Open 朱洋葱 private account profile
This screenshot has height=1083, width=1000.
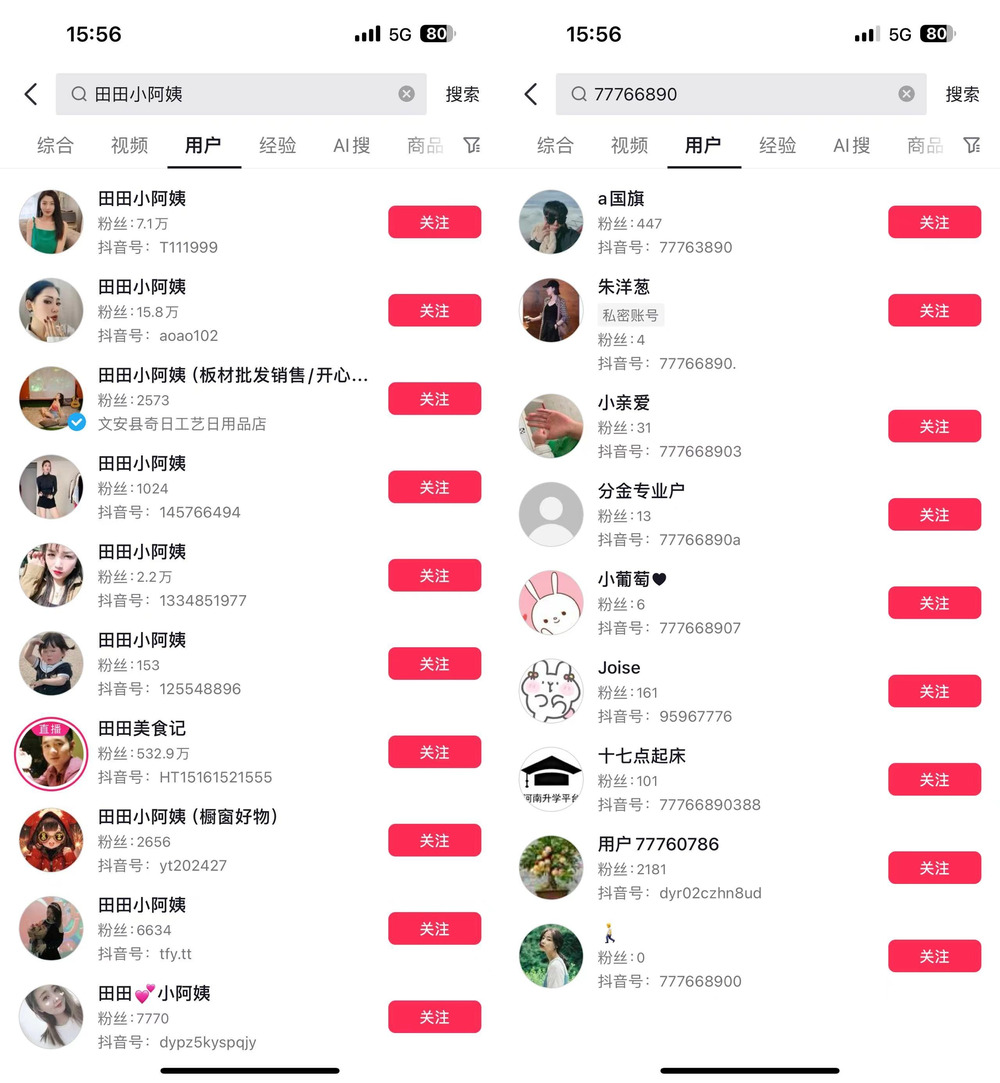[624, 287]
